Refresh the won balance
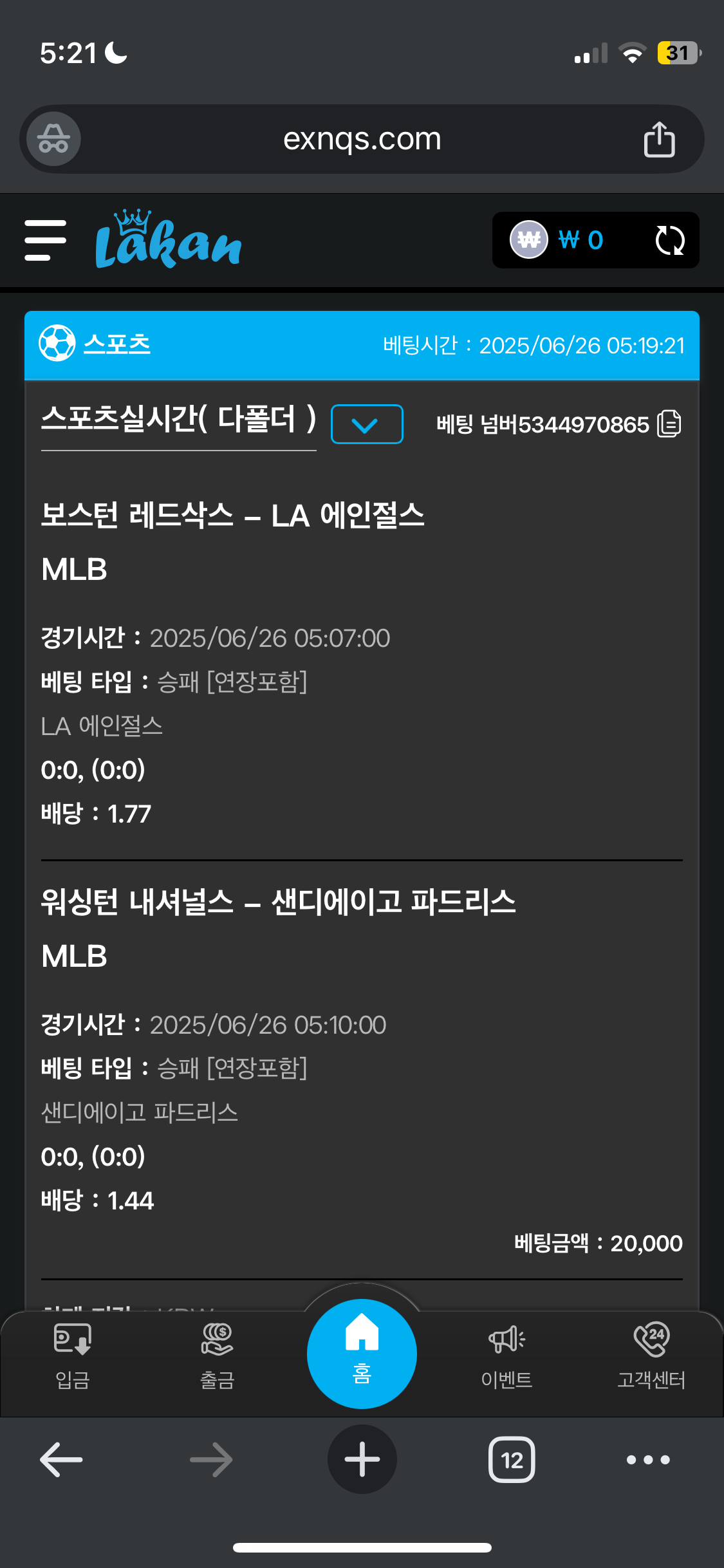 (x=669, y=240)
